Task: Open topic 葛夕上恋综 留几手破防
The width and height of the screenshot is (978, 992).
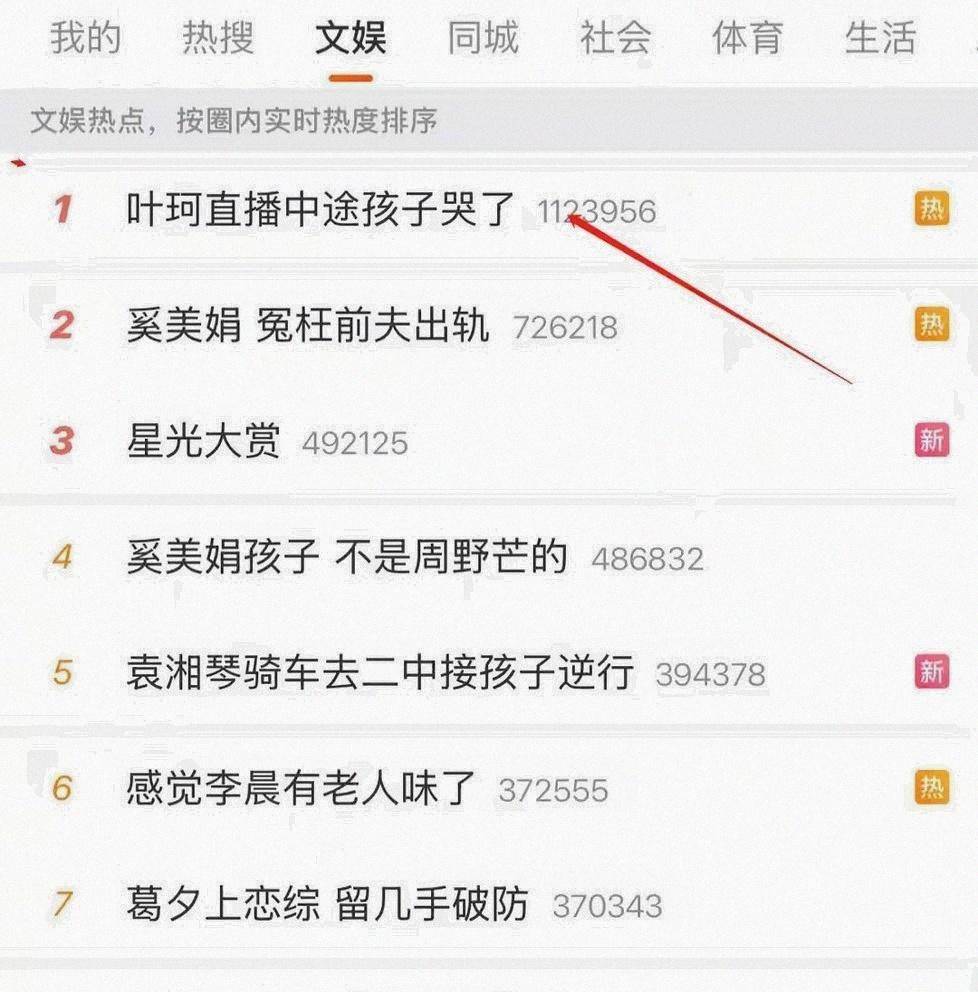Action: tap(327, 904)
